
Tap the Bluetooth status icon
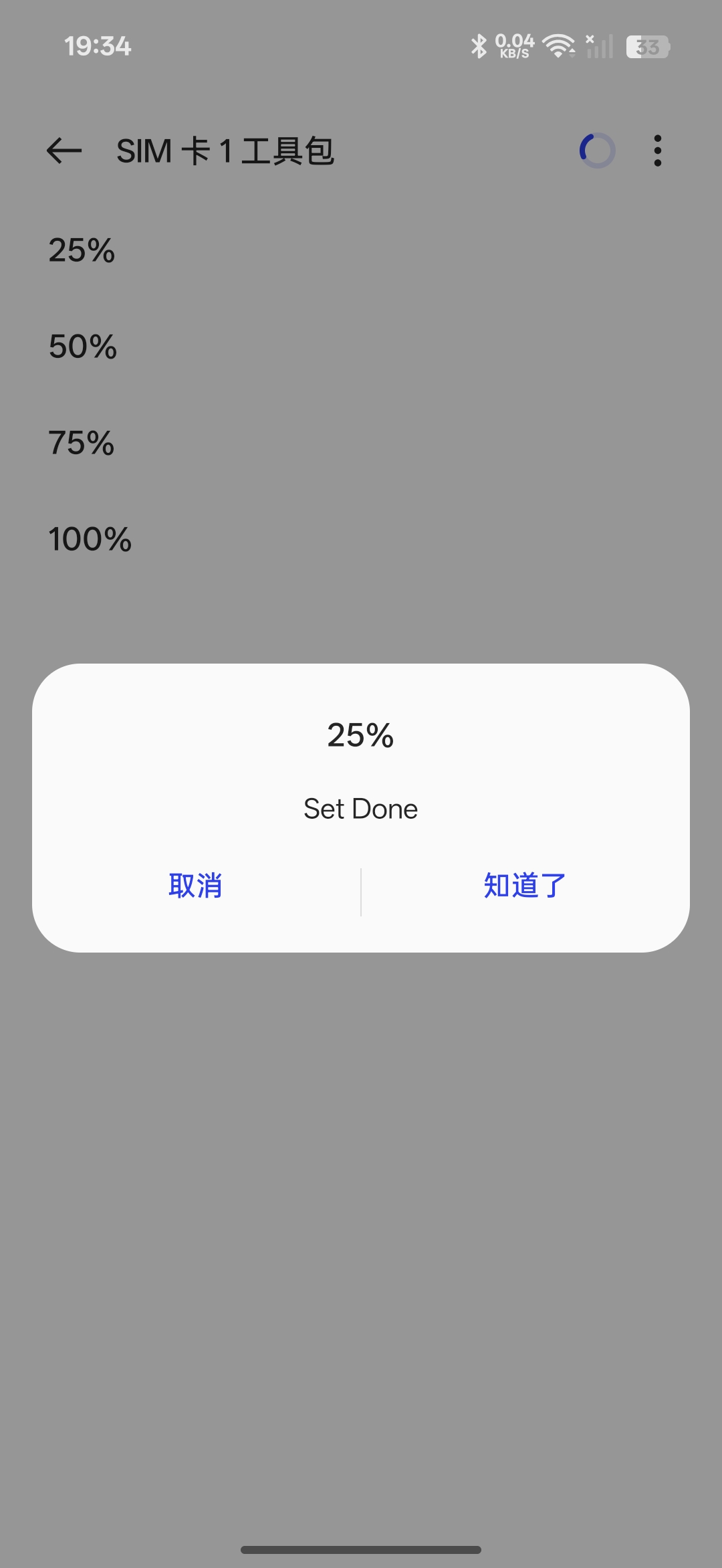coord(478,45)
